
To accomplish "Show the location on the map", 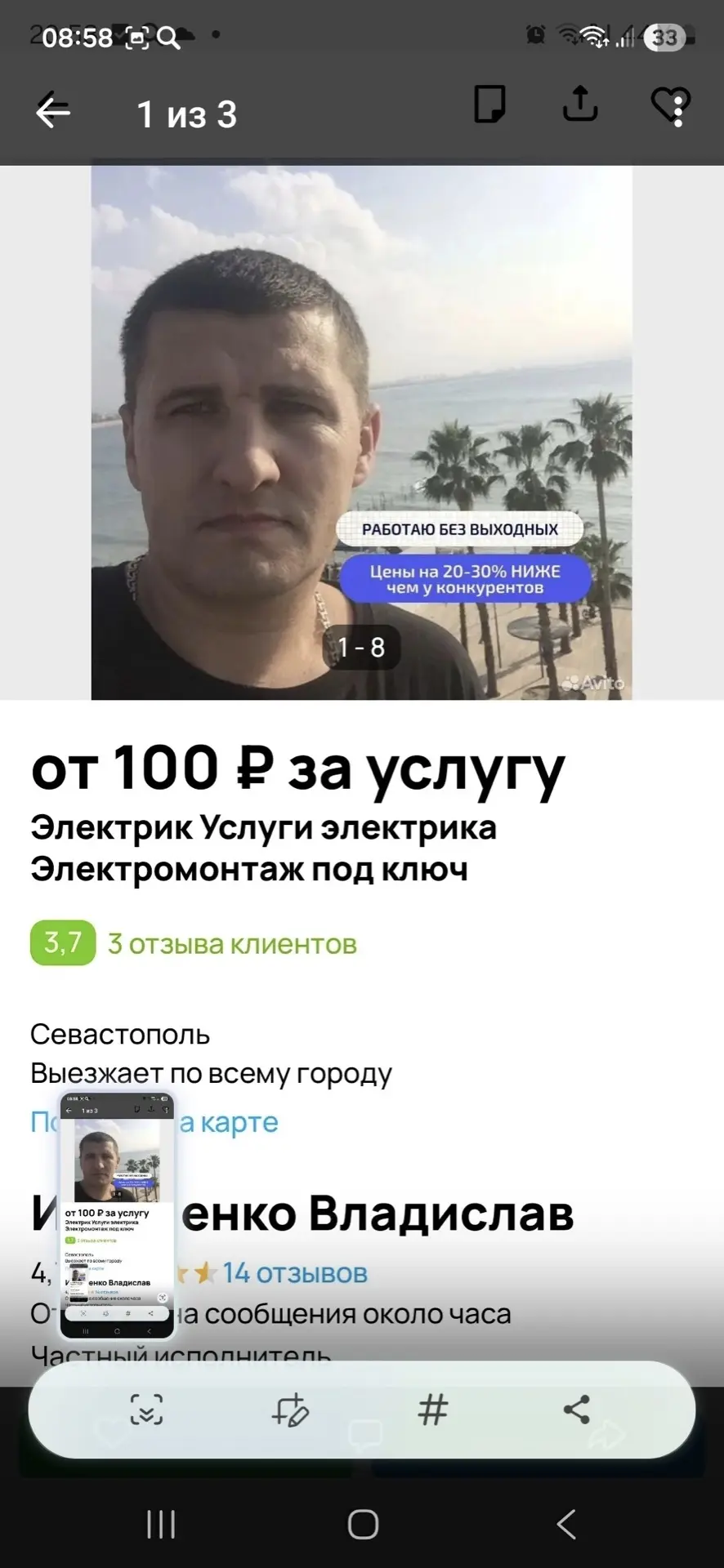I will pos(229,1122).
